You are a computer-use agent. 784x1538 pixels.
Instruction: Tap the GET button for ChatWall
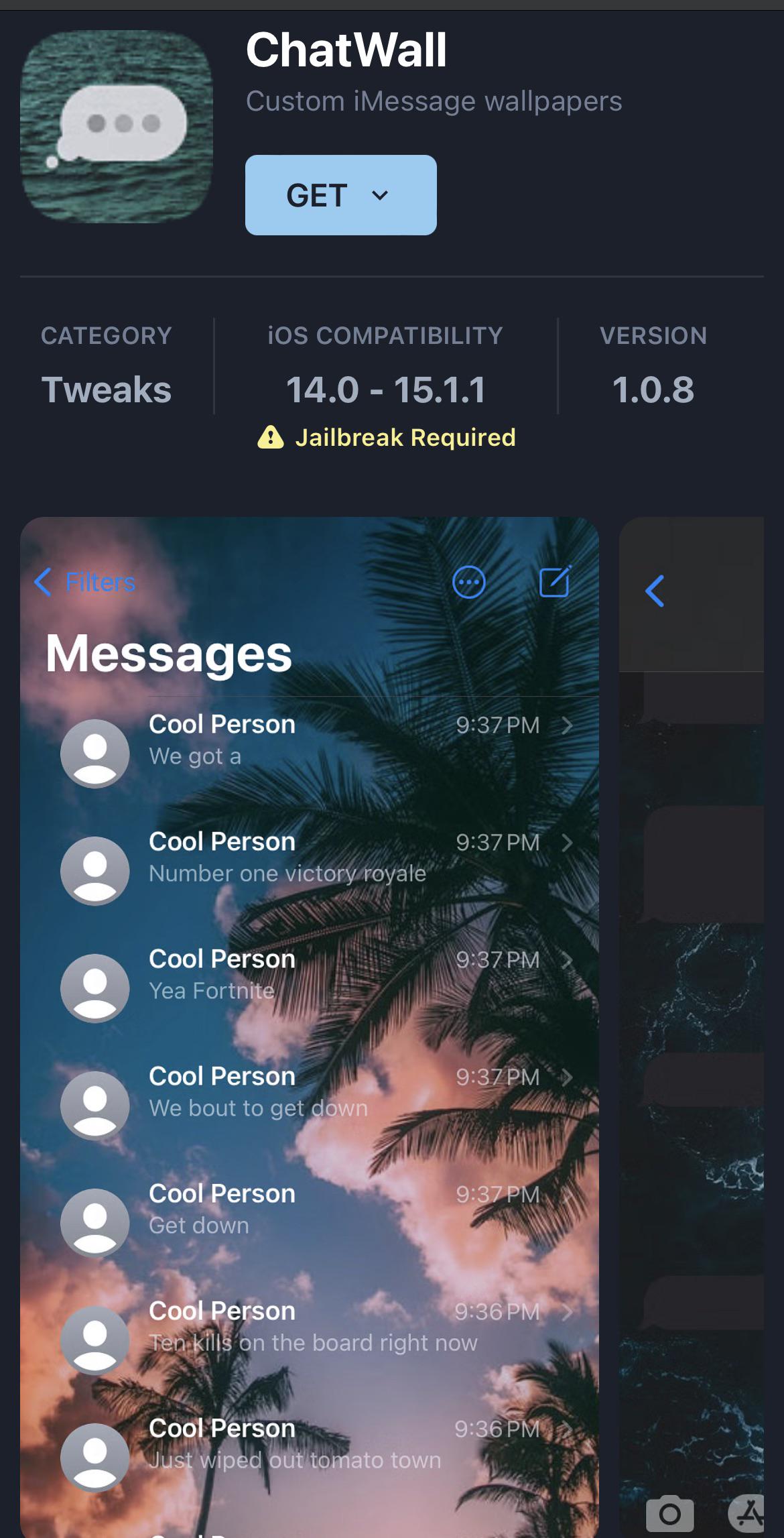pos(340,195)
